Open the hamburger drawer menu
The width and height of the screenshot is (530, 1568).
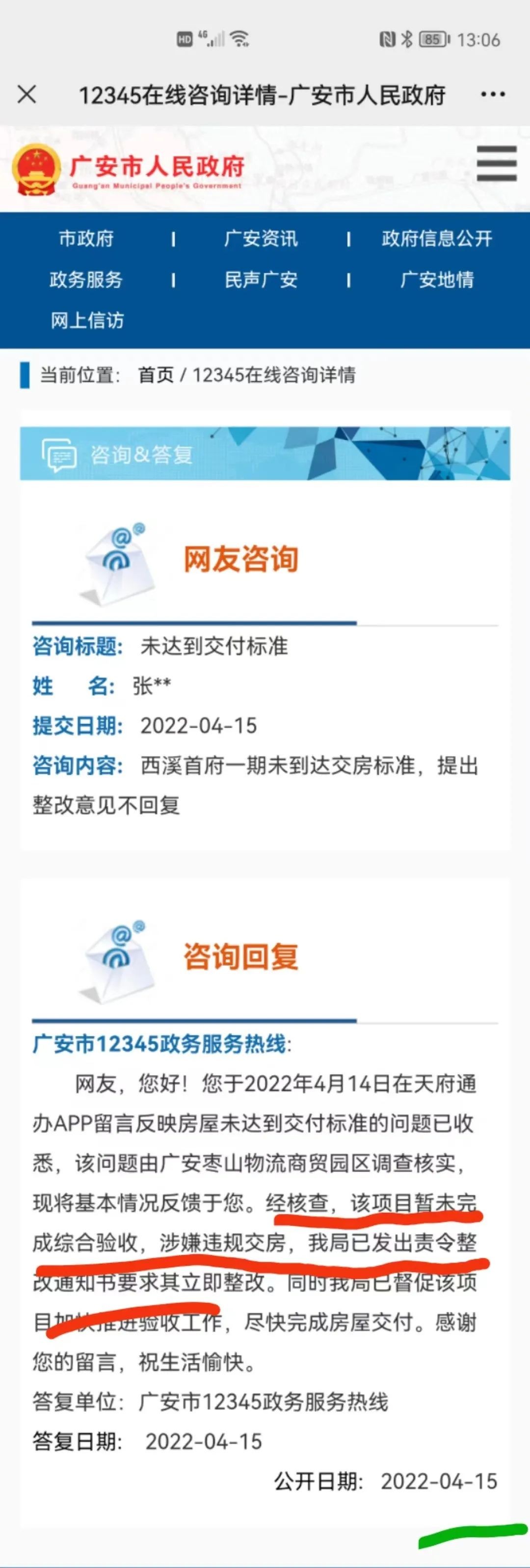coord(497,164)
